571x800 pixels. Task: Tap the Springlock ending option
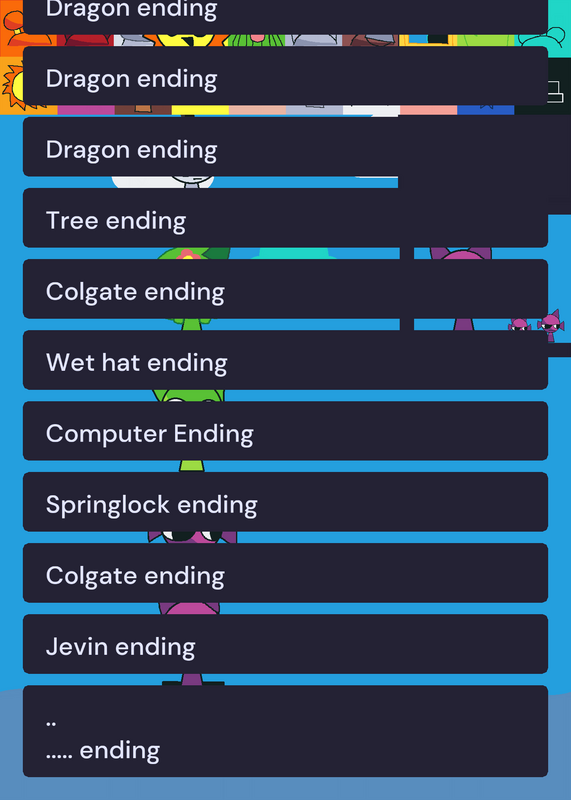point(285,502)
